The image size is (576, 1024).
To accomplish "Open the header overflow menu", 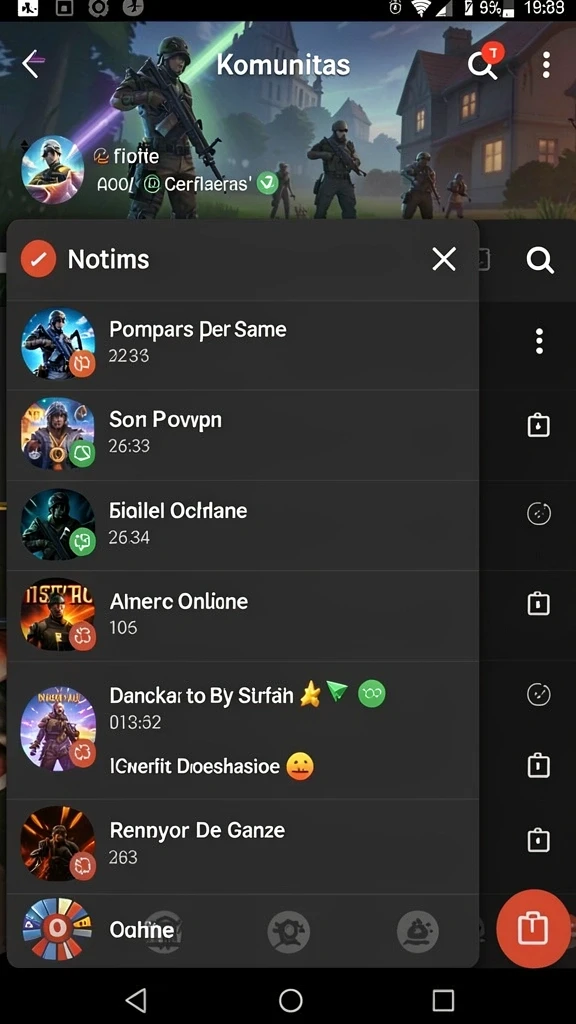I will pos(546,65).
